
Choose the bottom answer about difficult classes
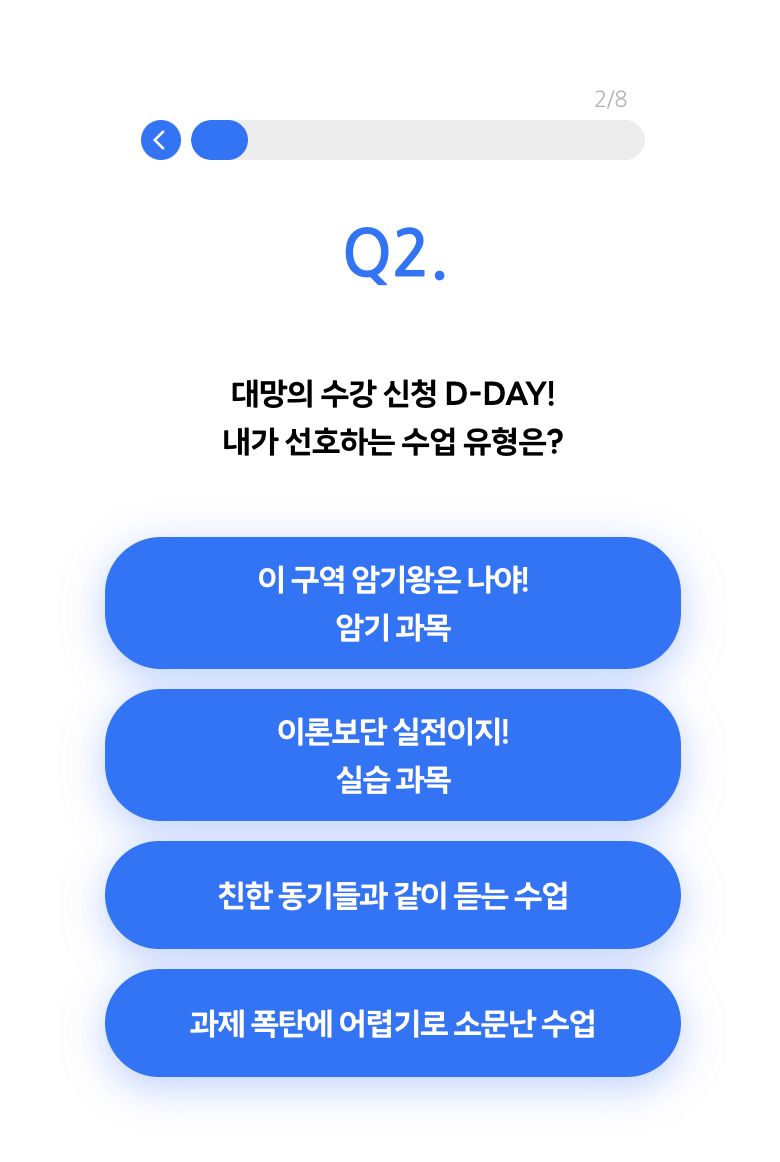point(392,1022)
